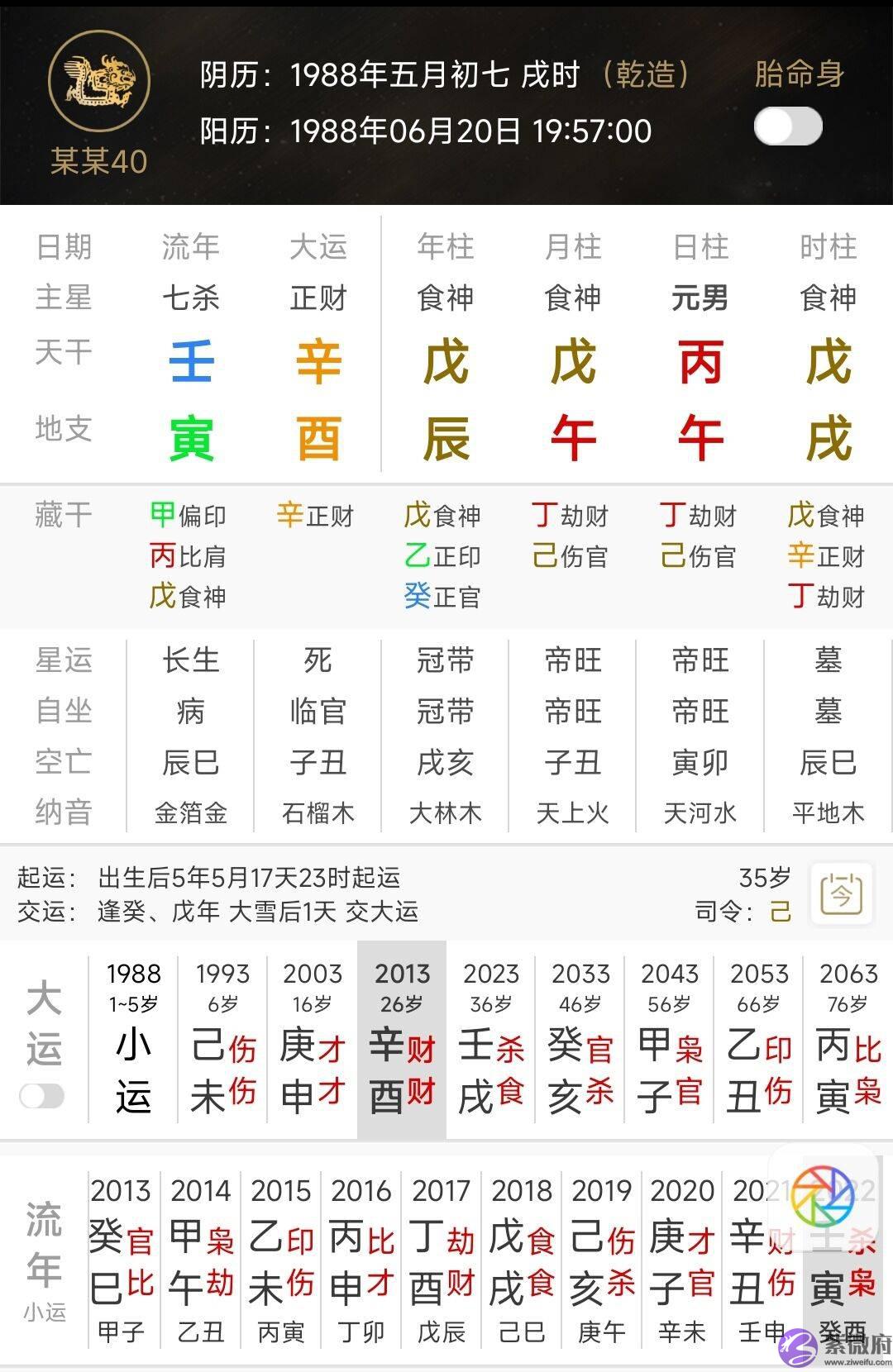Toggle the switch under 大运
893x1372 pixels.
(x=42, y=1096)
